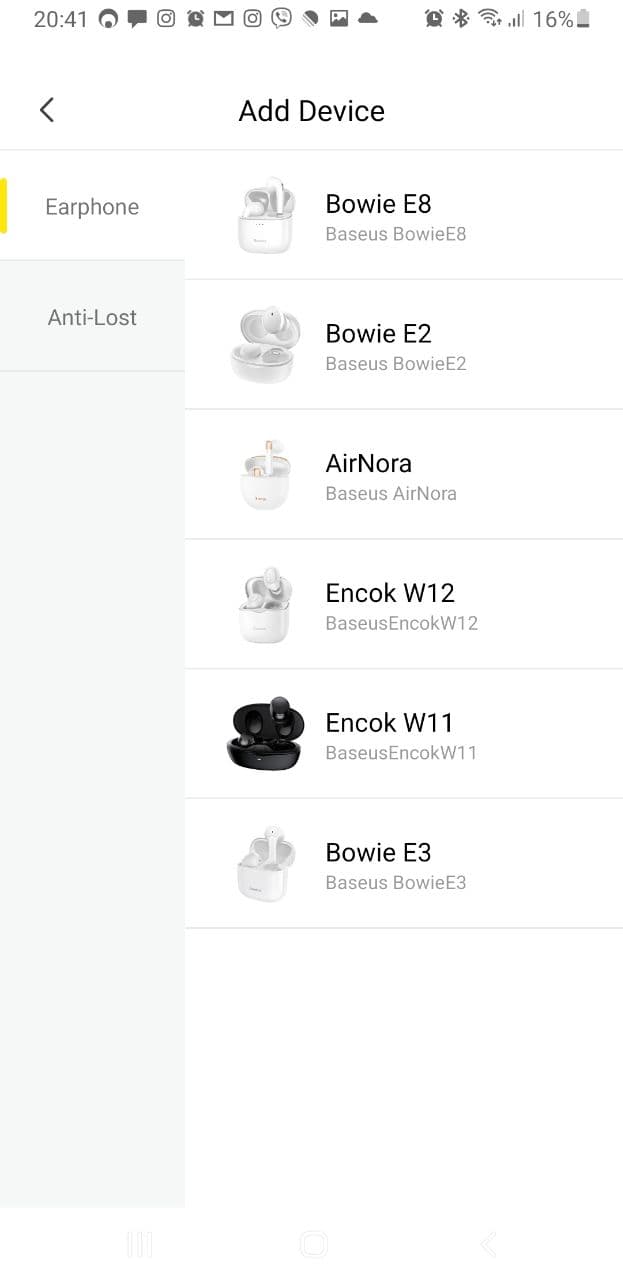The image size is (623, 1280).
Task: Pick the Encok W12 device
Action: 404,604
